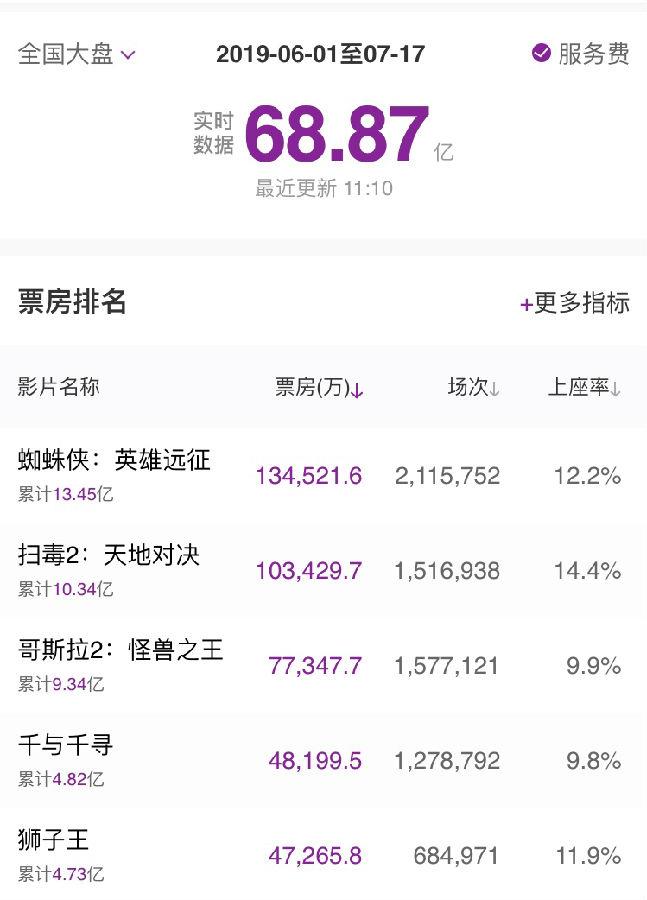647x900 pixels.
Task: Toggle the 服务费 checkbox
Action: (541, 53)
